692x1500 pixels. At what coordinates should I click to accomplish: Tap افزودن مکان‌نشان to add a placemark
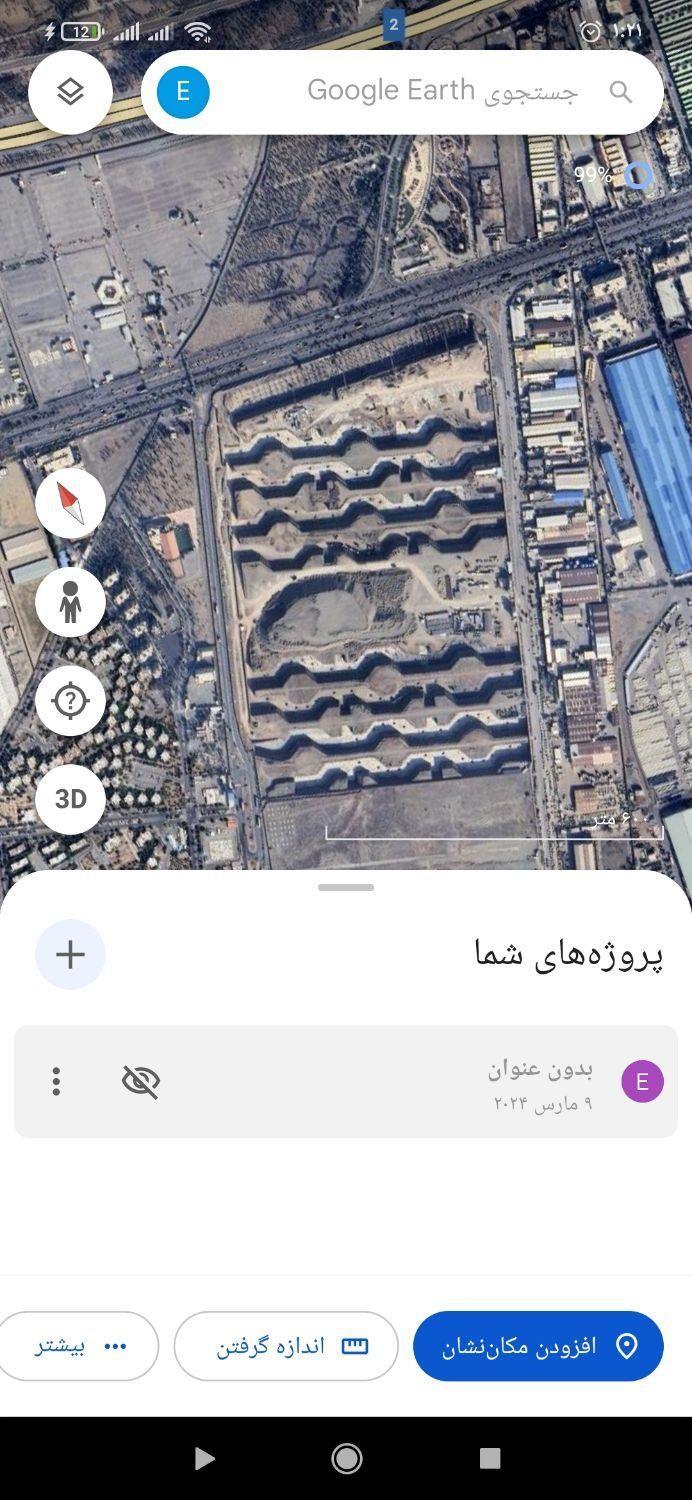click(538, 1346)
